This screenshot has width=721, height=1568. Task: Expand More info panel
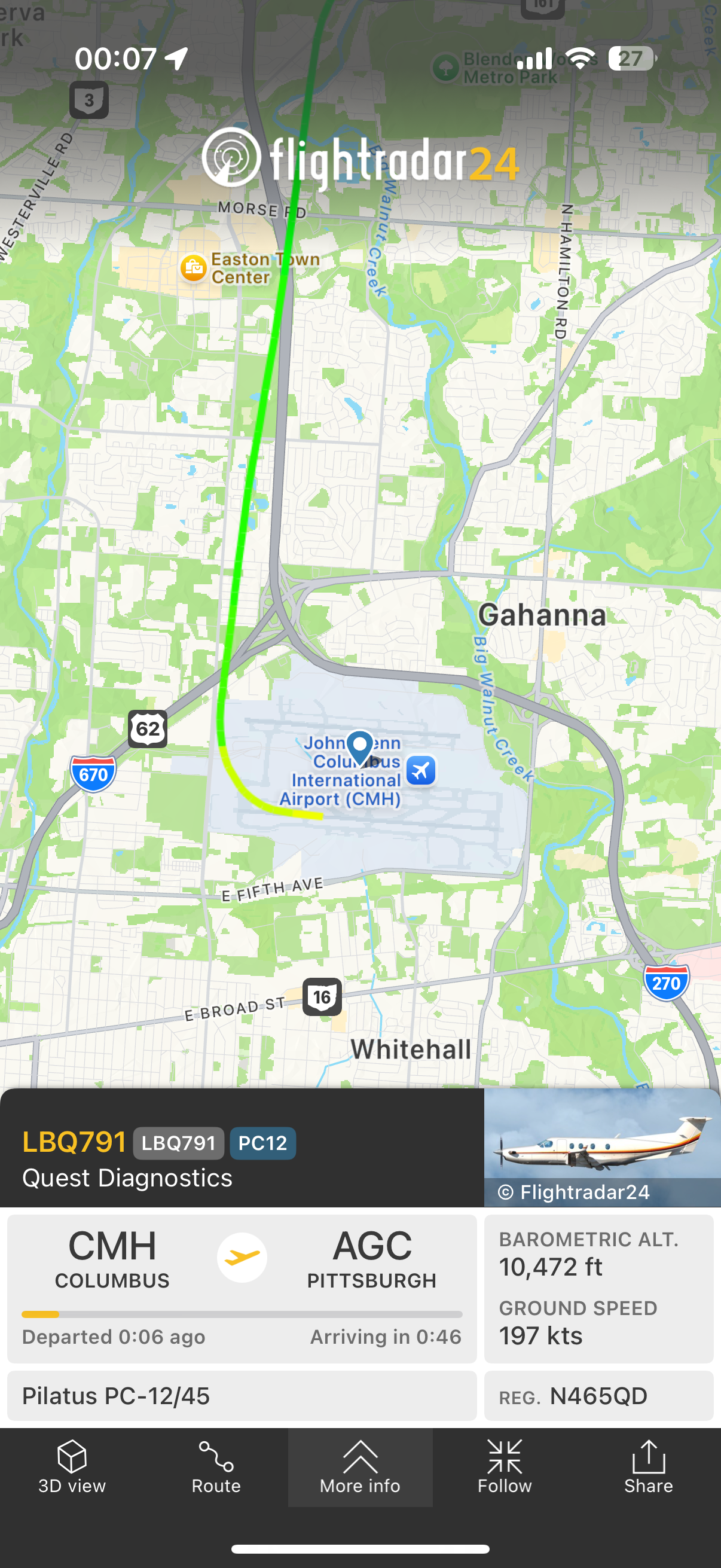pyautogui.click(x=360, y=1468)
